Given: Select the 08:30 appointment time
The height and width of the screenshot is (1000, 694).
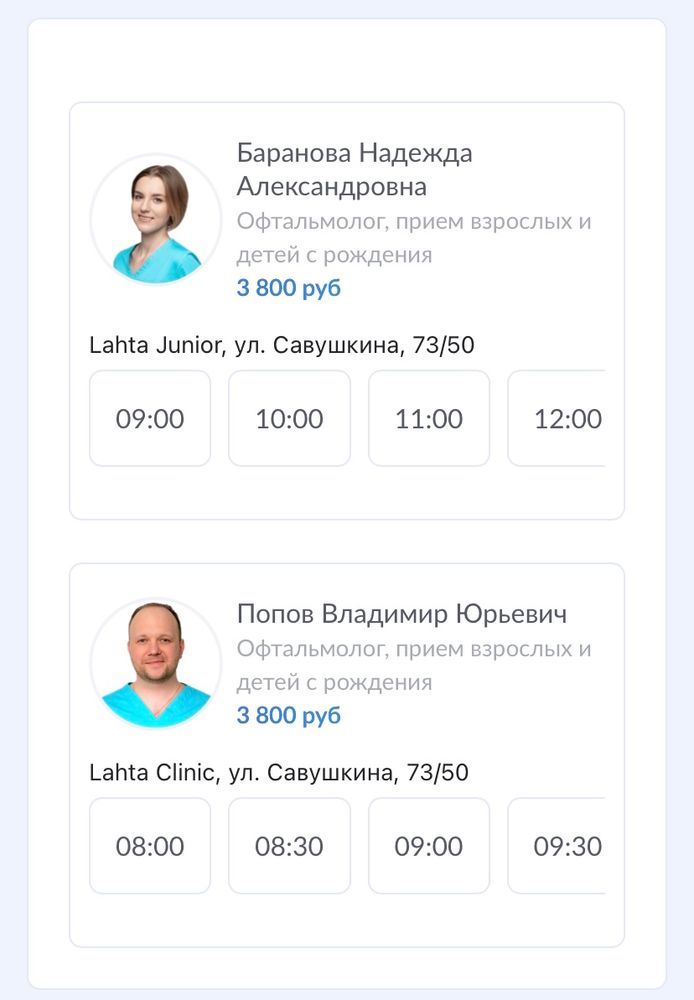Looking at the screenshot, I should click(289, 846).
